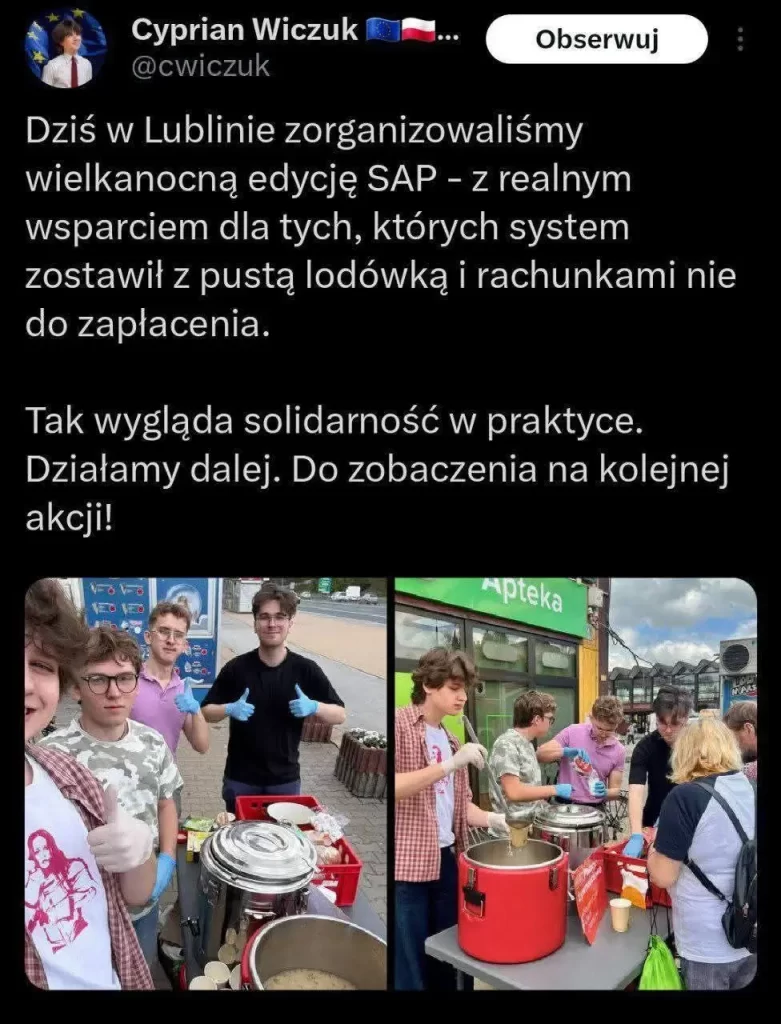Viewport: 781px width, 1024px height.
Task: Open the Apteka soup serving photo
Action: click(x=575, y=783)
